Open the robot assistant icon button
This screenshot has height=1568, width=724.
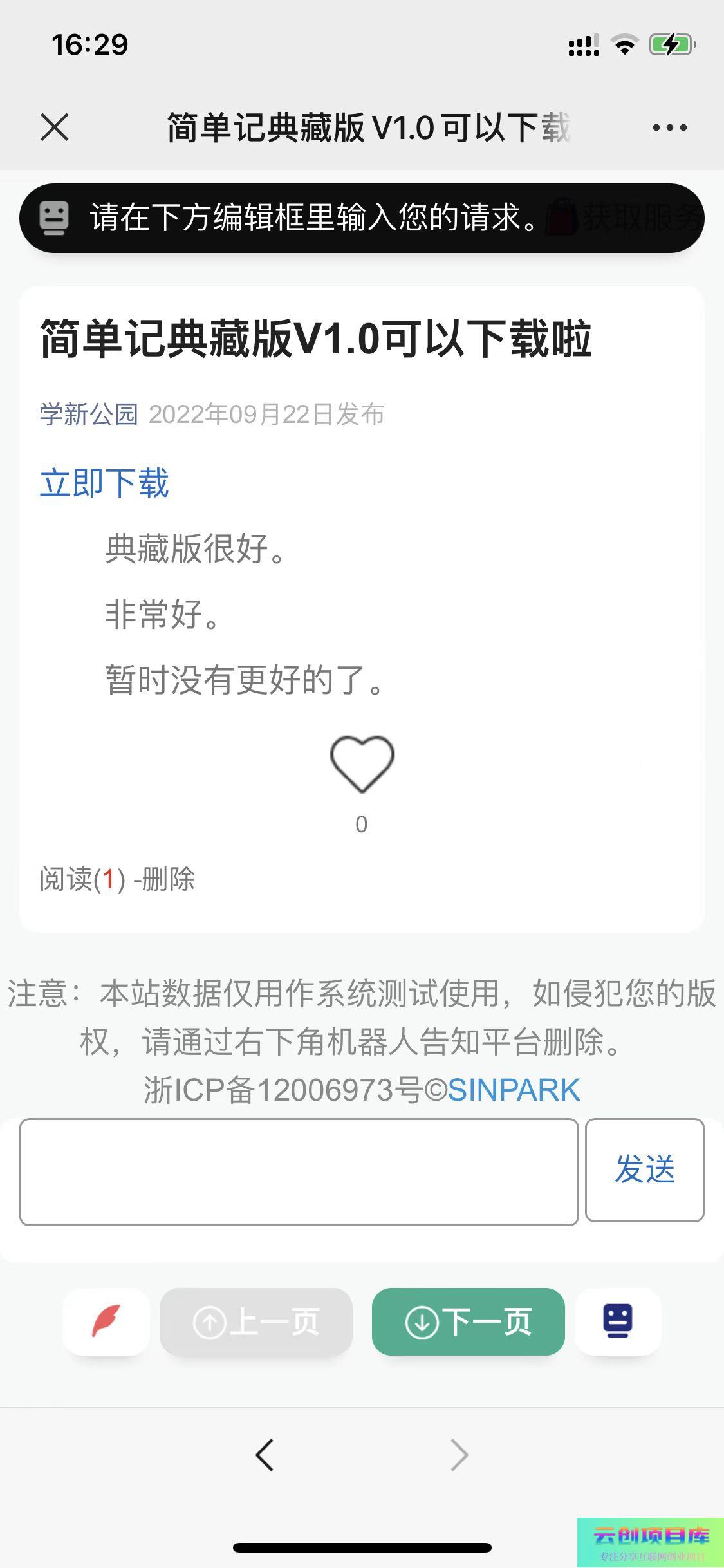coord(618,1321)
